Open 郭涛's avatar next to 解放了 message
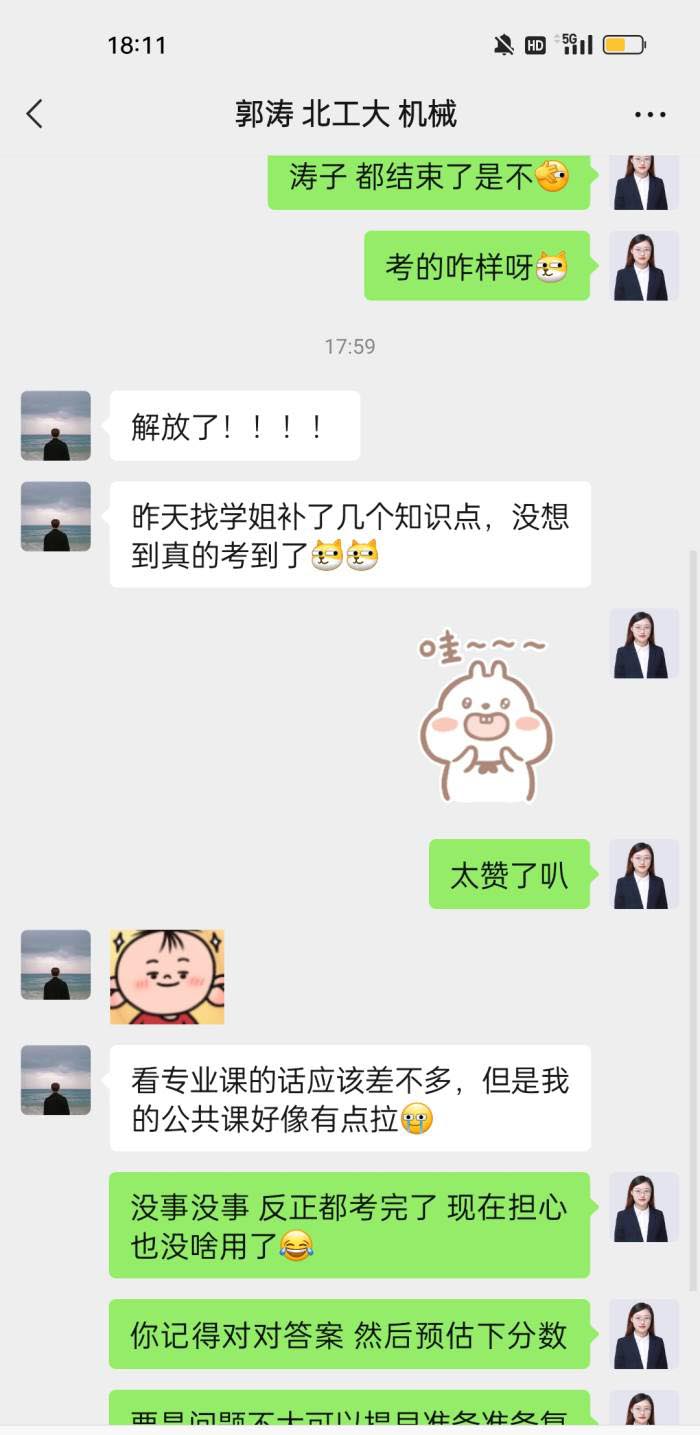 56,426
